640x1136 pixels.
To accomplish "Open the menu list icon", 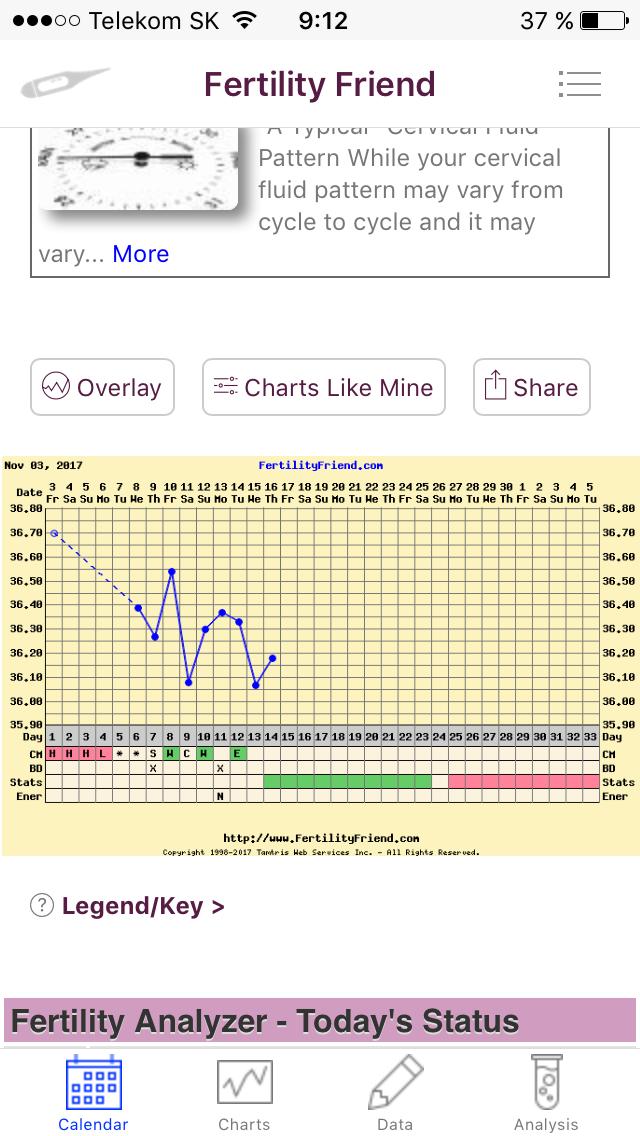I will [580, 84].
